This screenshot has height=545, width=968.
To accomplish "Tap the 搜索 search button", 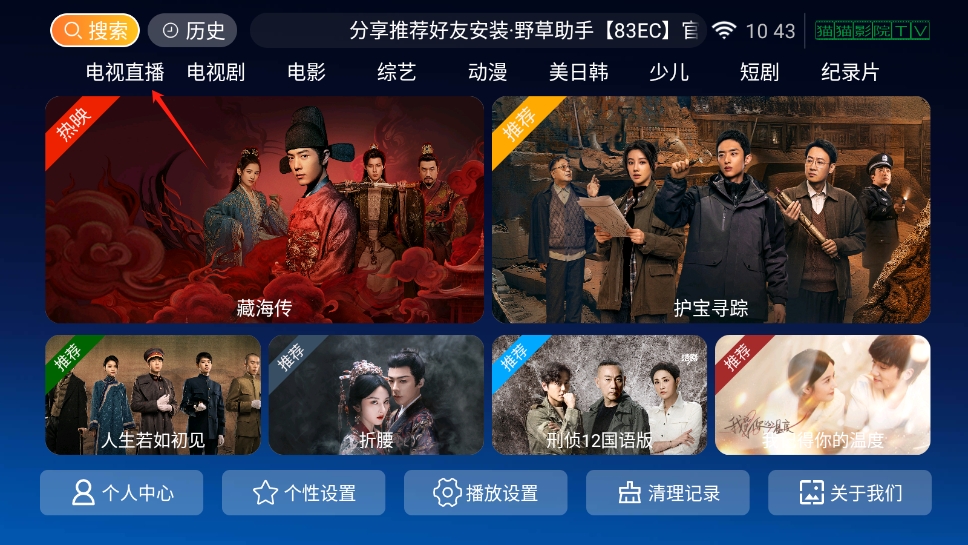I will click(x=95, y=30).
